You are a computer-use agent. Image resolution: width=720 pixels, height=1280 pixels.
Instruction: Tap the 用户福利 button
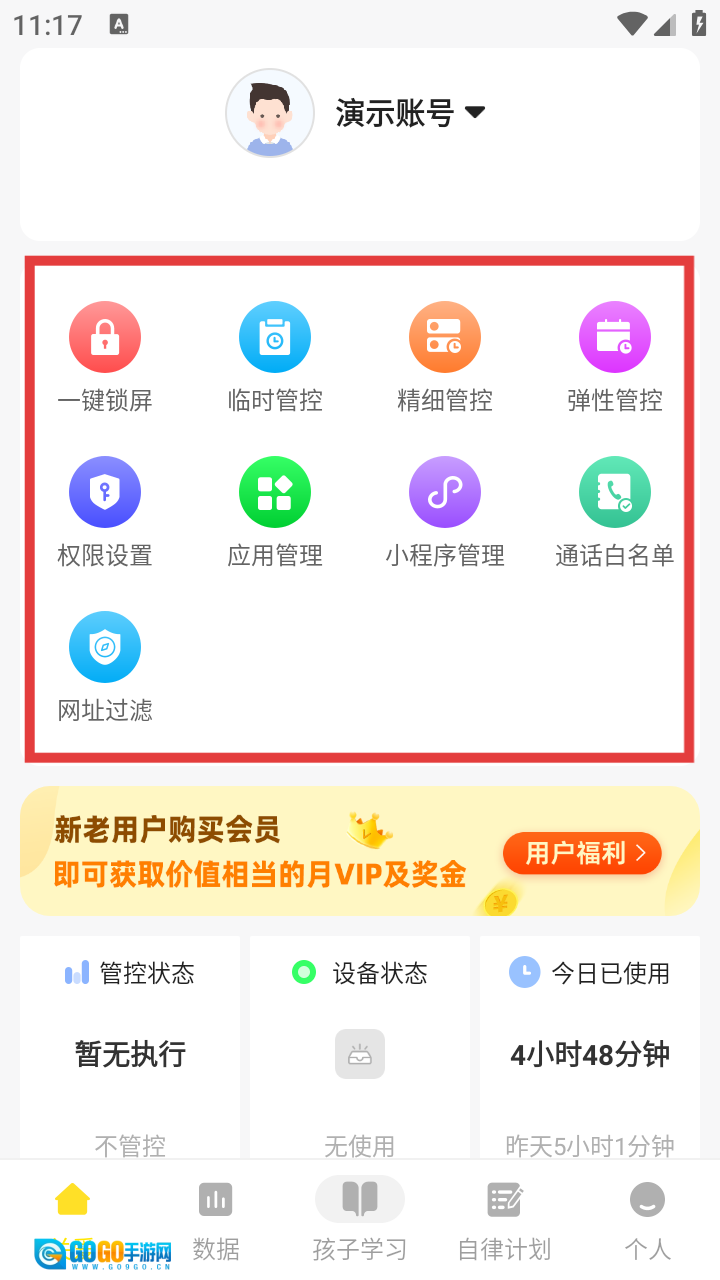(x=581, y=853)
